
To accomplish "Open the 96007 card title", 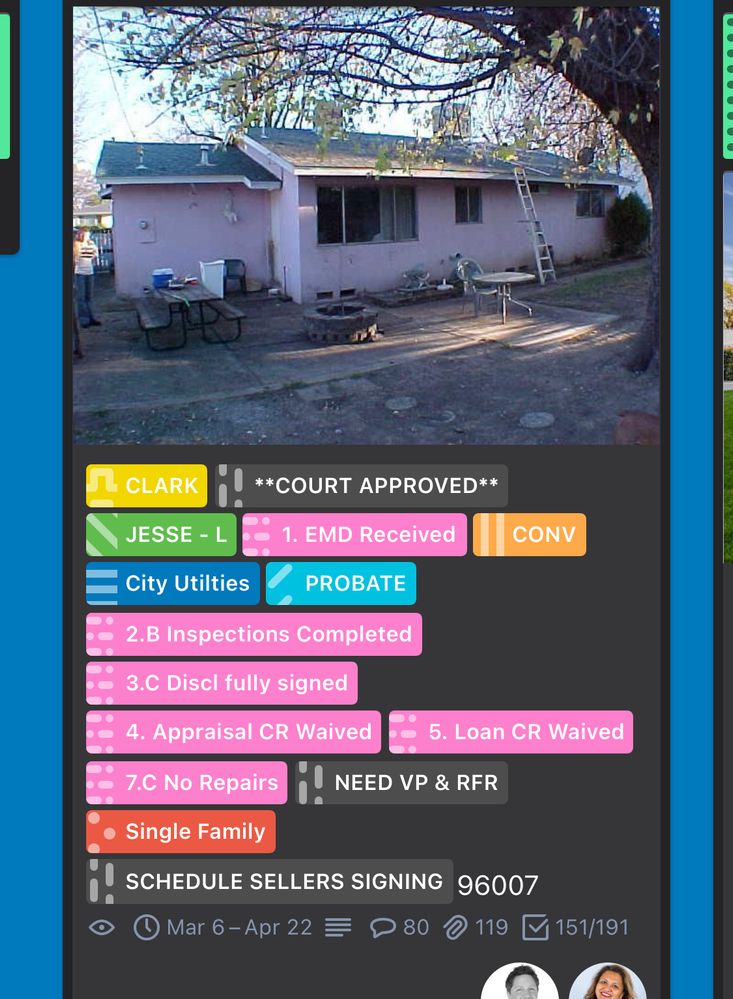I will tap(498, 885).
